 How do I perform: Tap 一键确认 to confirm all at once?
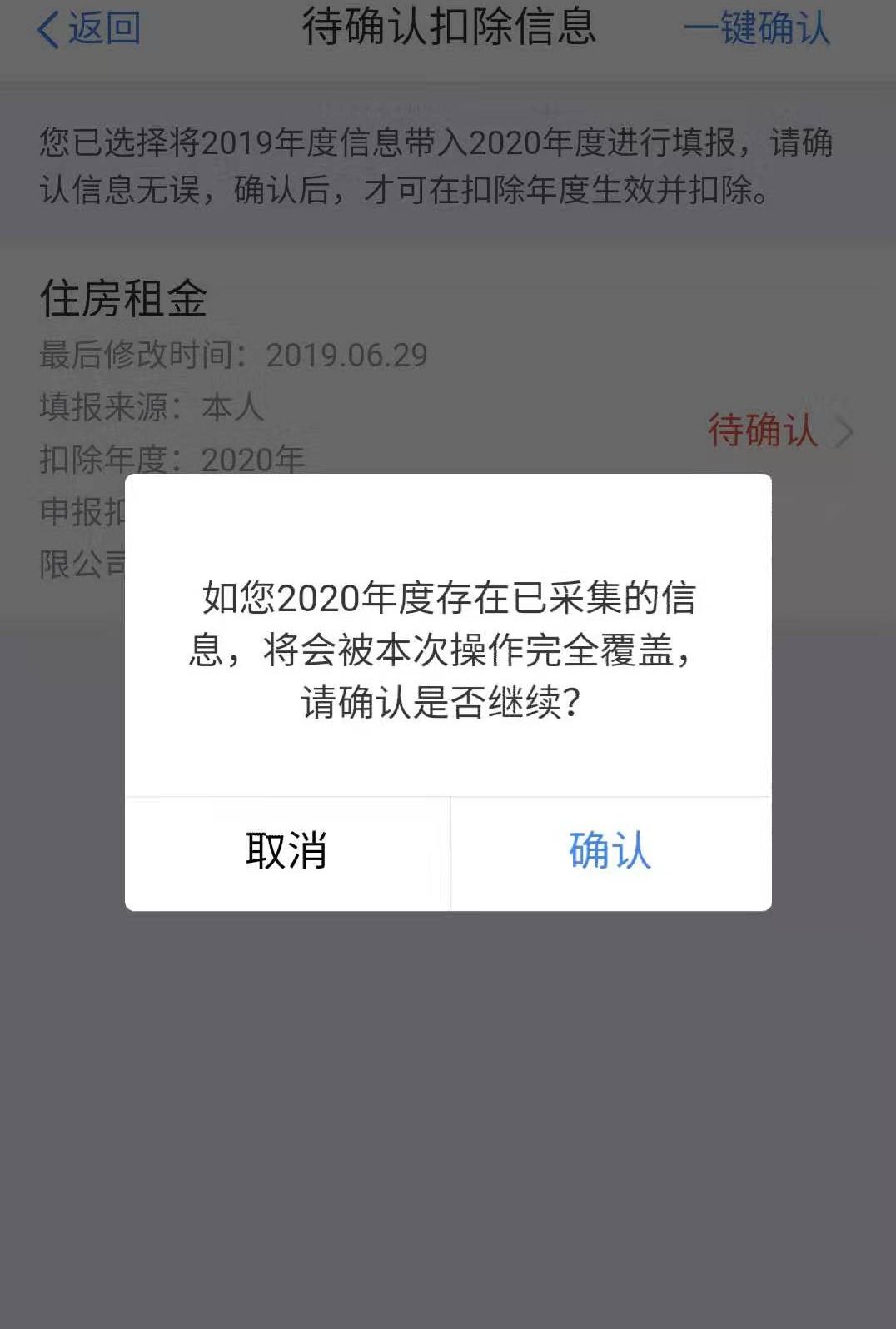756,29
